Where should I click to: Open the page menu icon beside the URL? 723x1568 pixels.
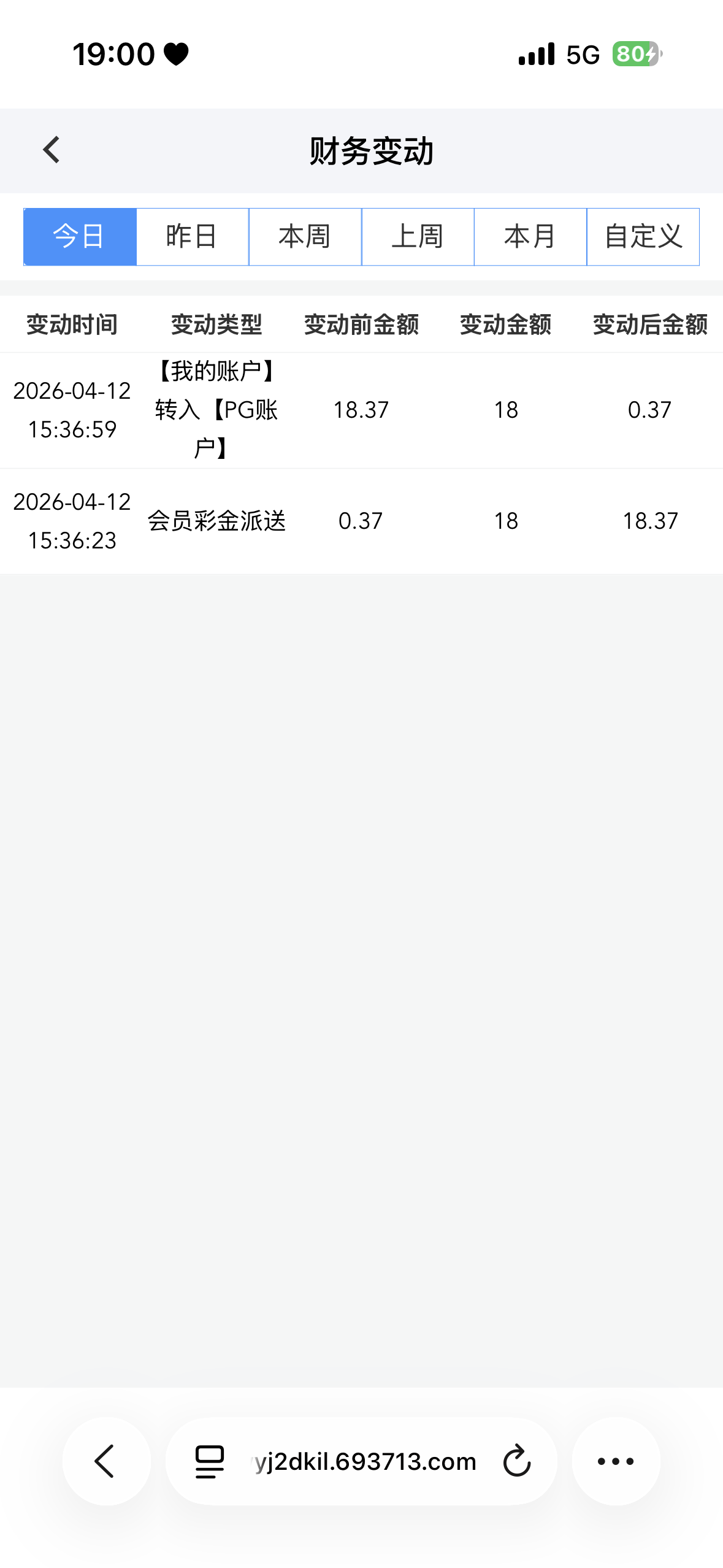click(210, 1461)
